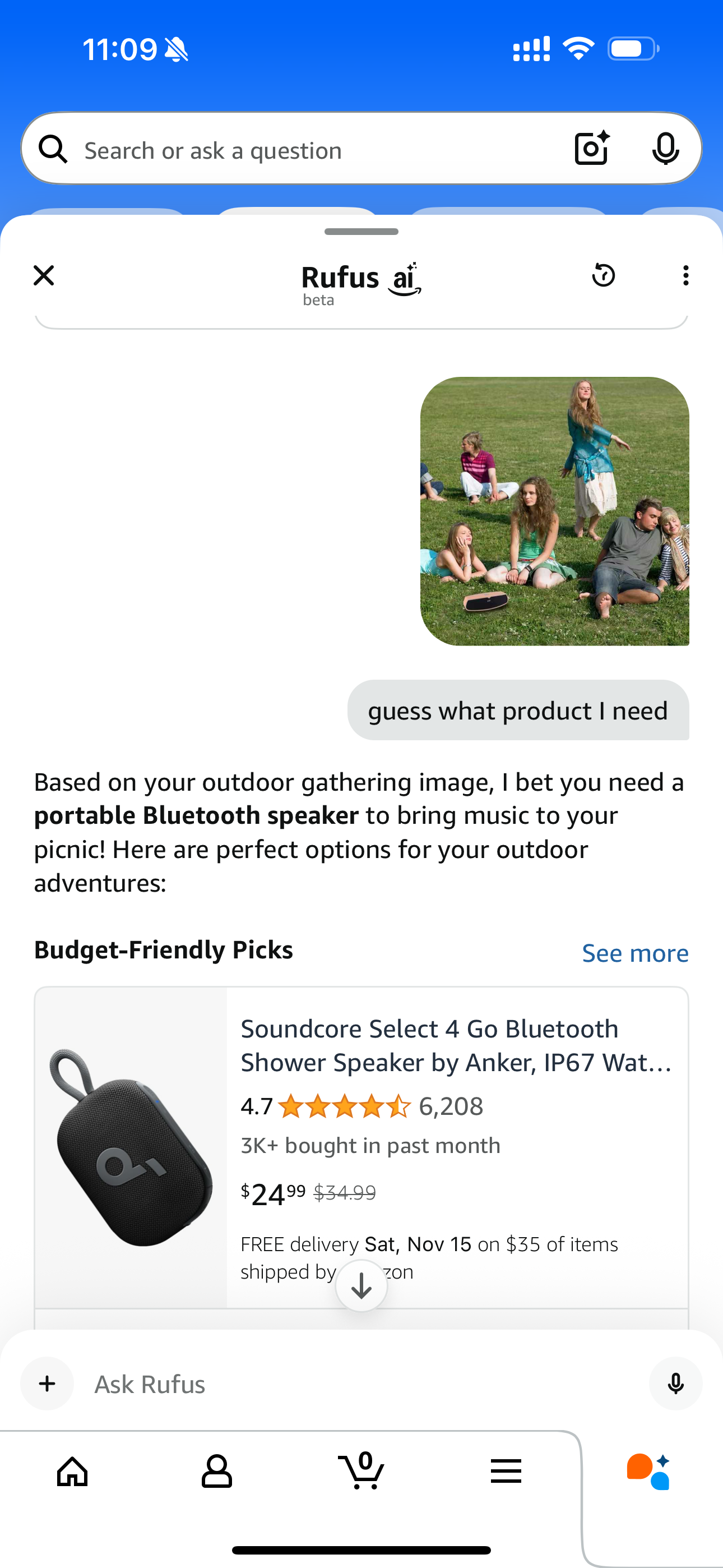Close the Rufus chat panel
The width and height of the screenshot is (723, 1568).
coord(44,276)
